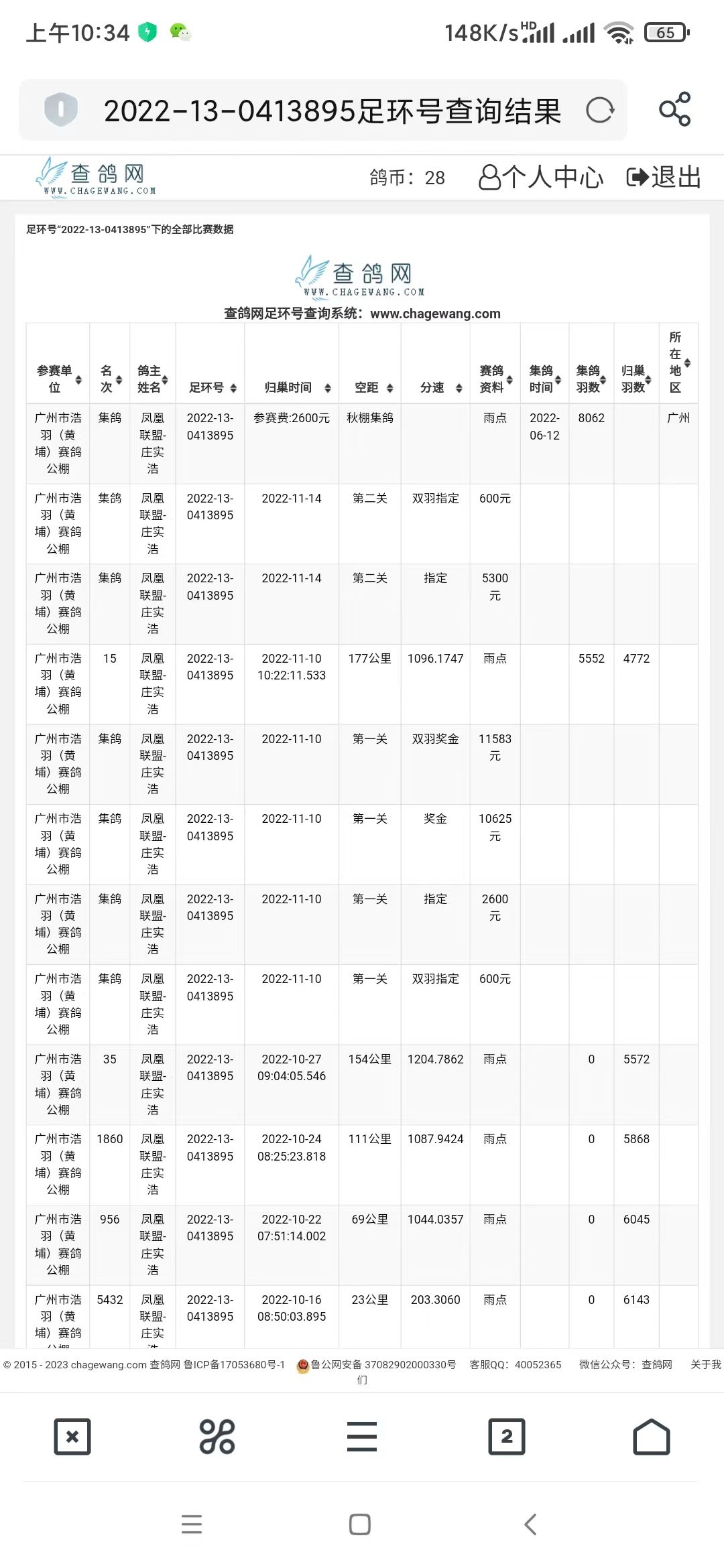Open the browser shield security icon
Image resolution: width=724 pixels, height=1568 pixels.
pyautogui.click(x=61, y=109)
